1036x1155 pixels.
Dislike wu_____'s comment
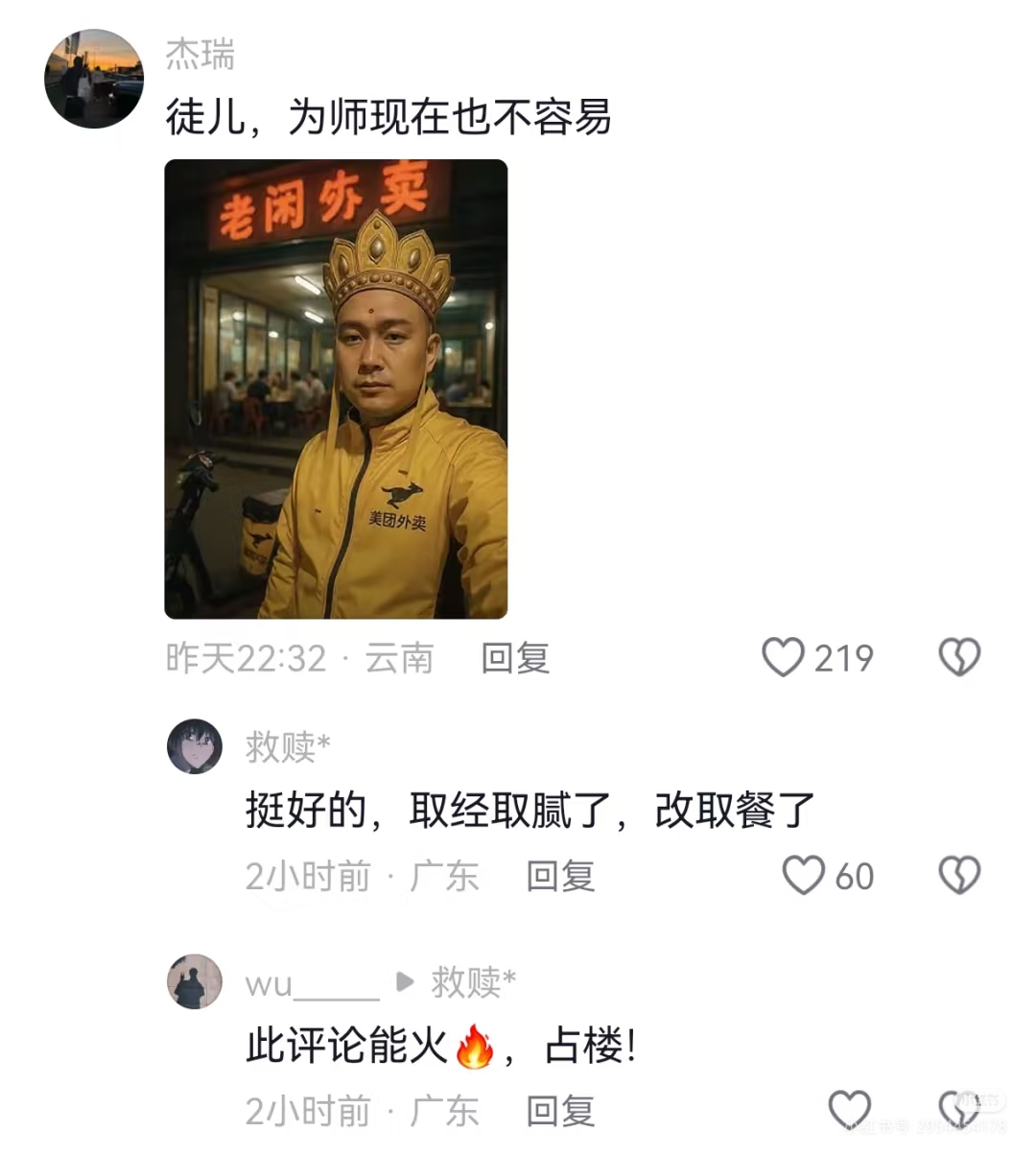[x=958, y=1110]
